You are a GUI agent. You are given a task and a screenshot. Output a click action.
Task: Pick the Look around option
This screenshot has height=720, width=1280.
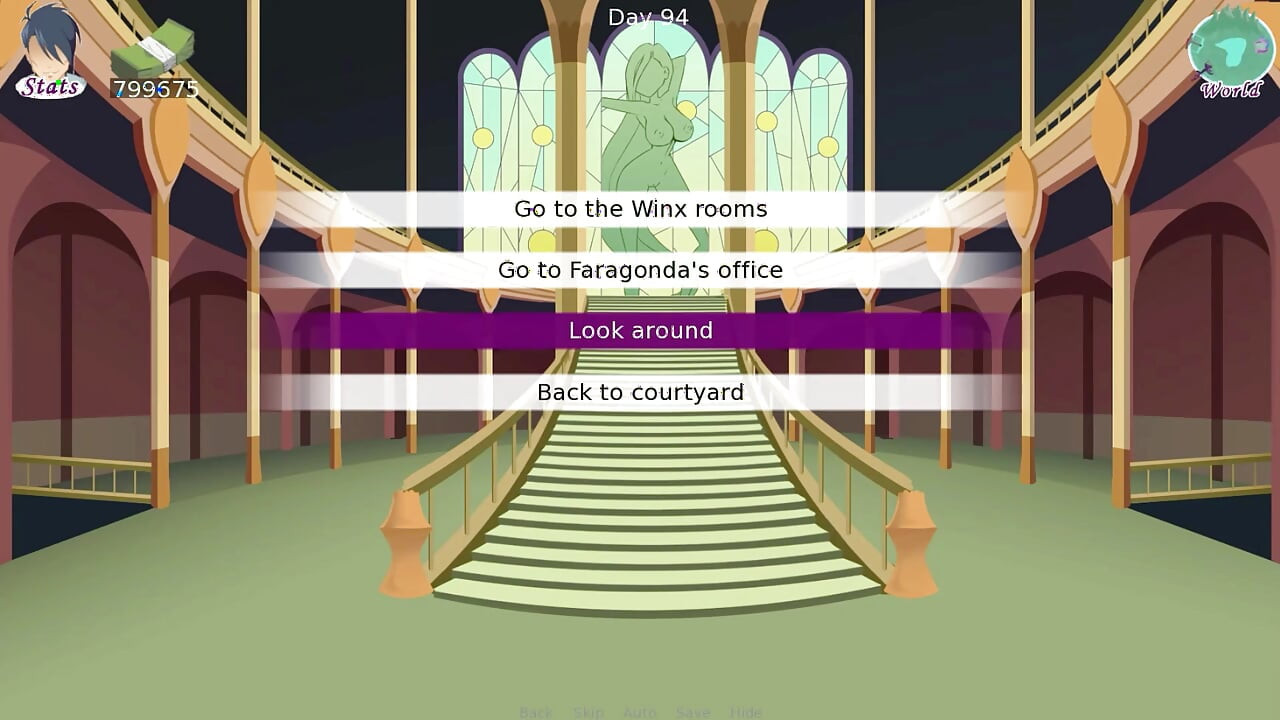click(640, 331)
